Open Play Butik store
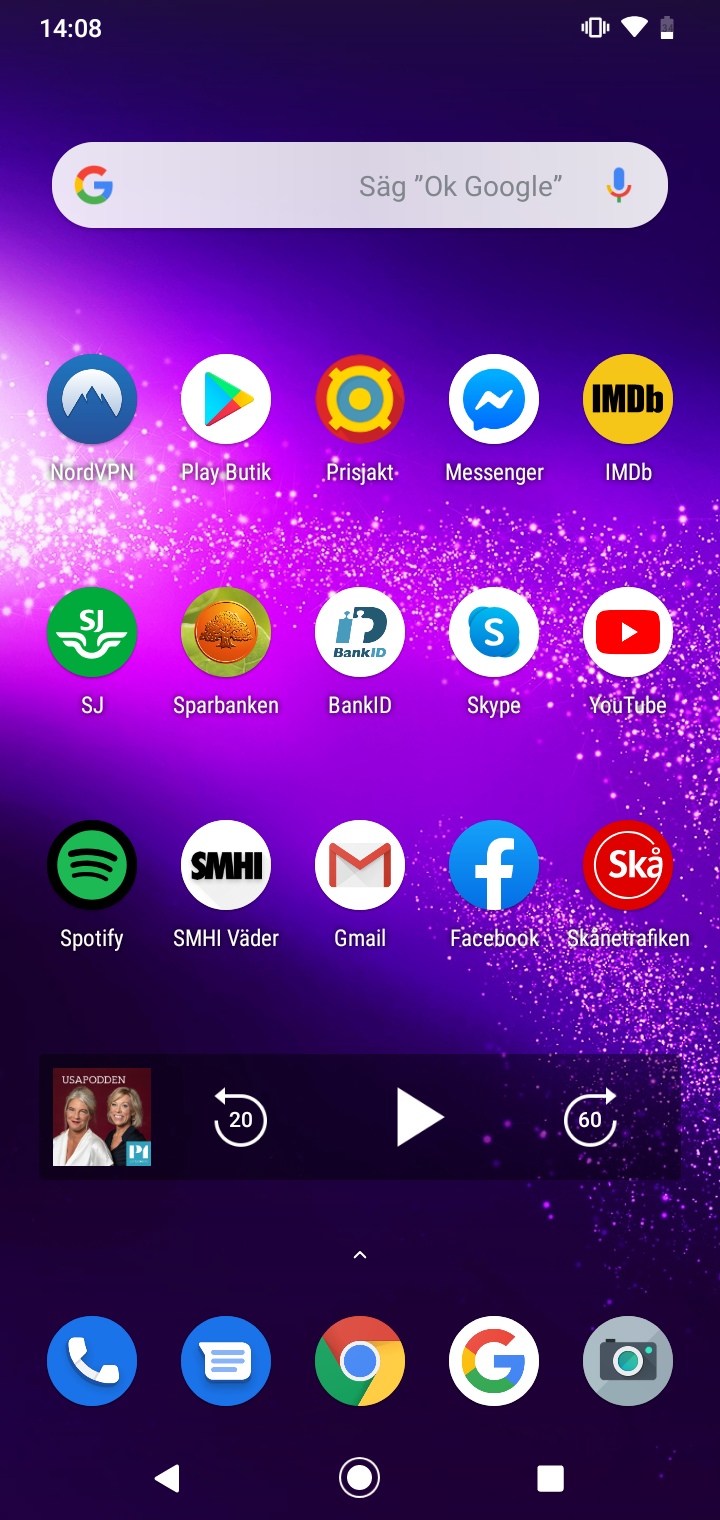 pyautogui.click(x=226, y=399)
